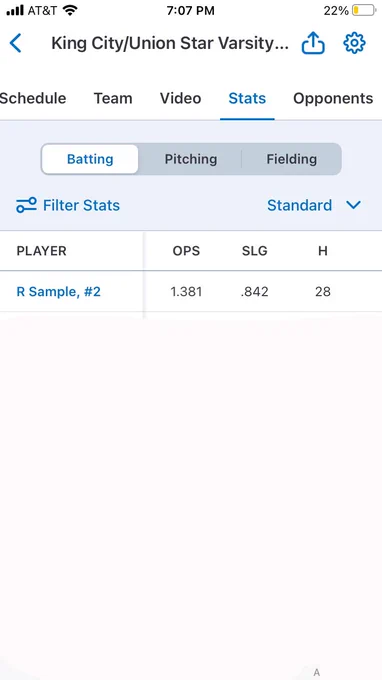Go to the Video tab
The height and width of the screenshot is (680, 382).
(180, 98)
